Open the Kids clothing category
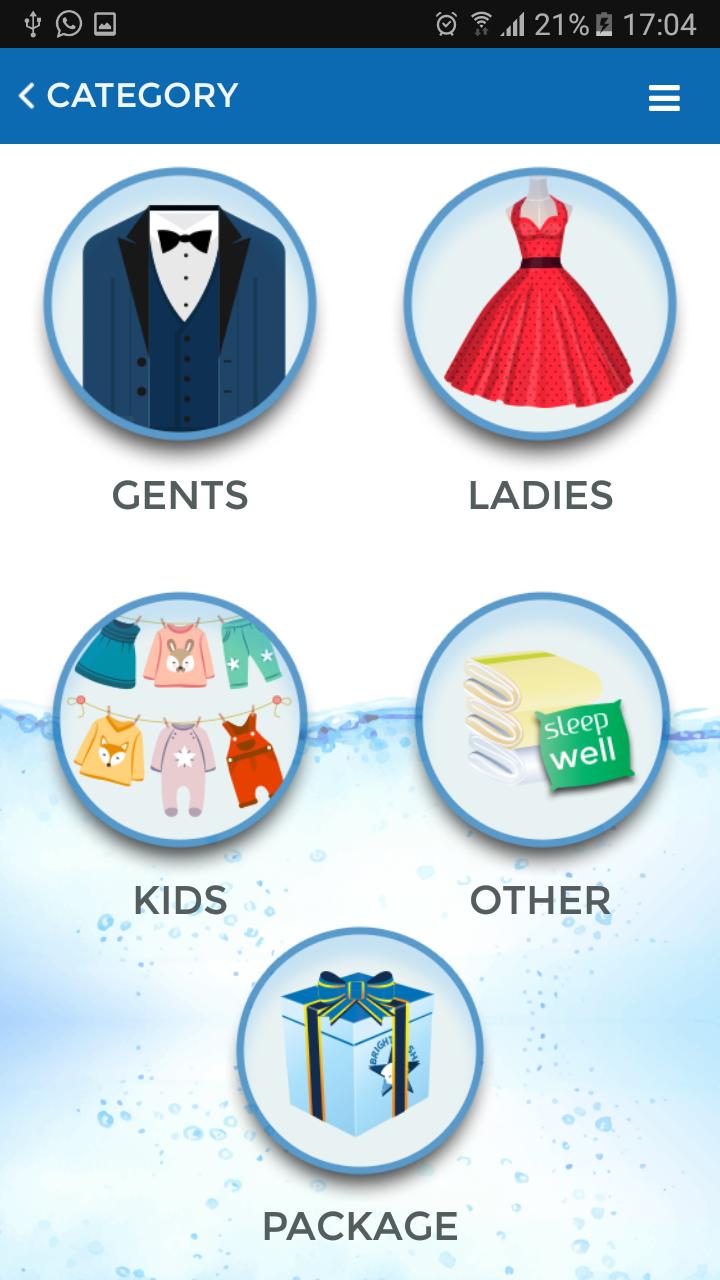720x1280 pixels. [180, 720]
